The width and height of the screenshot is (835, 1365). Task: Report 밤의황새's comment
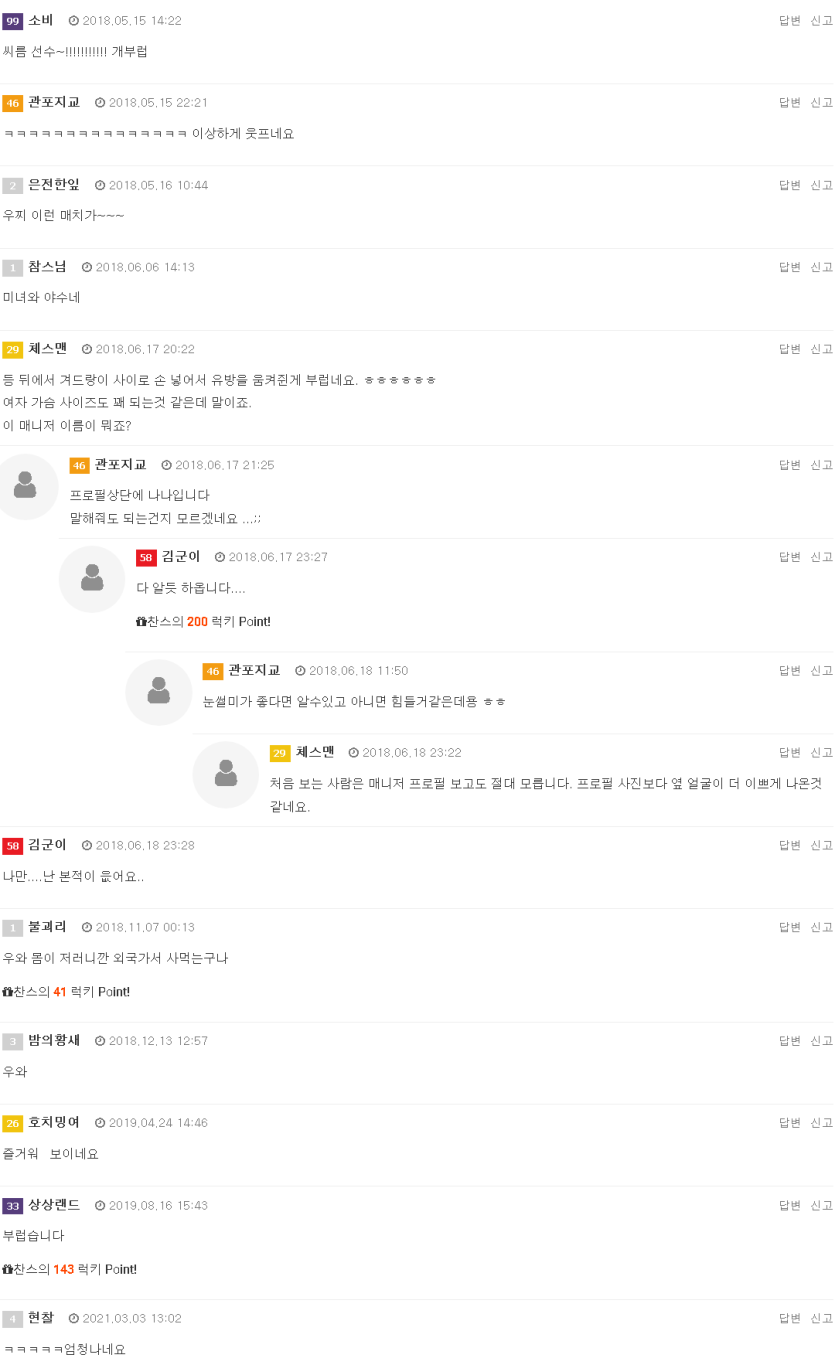821,1041
